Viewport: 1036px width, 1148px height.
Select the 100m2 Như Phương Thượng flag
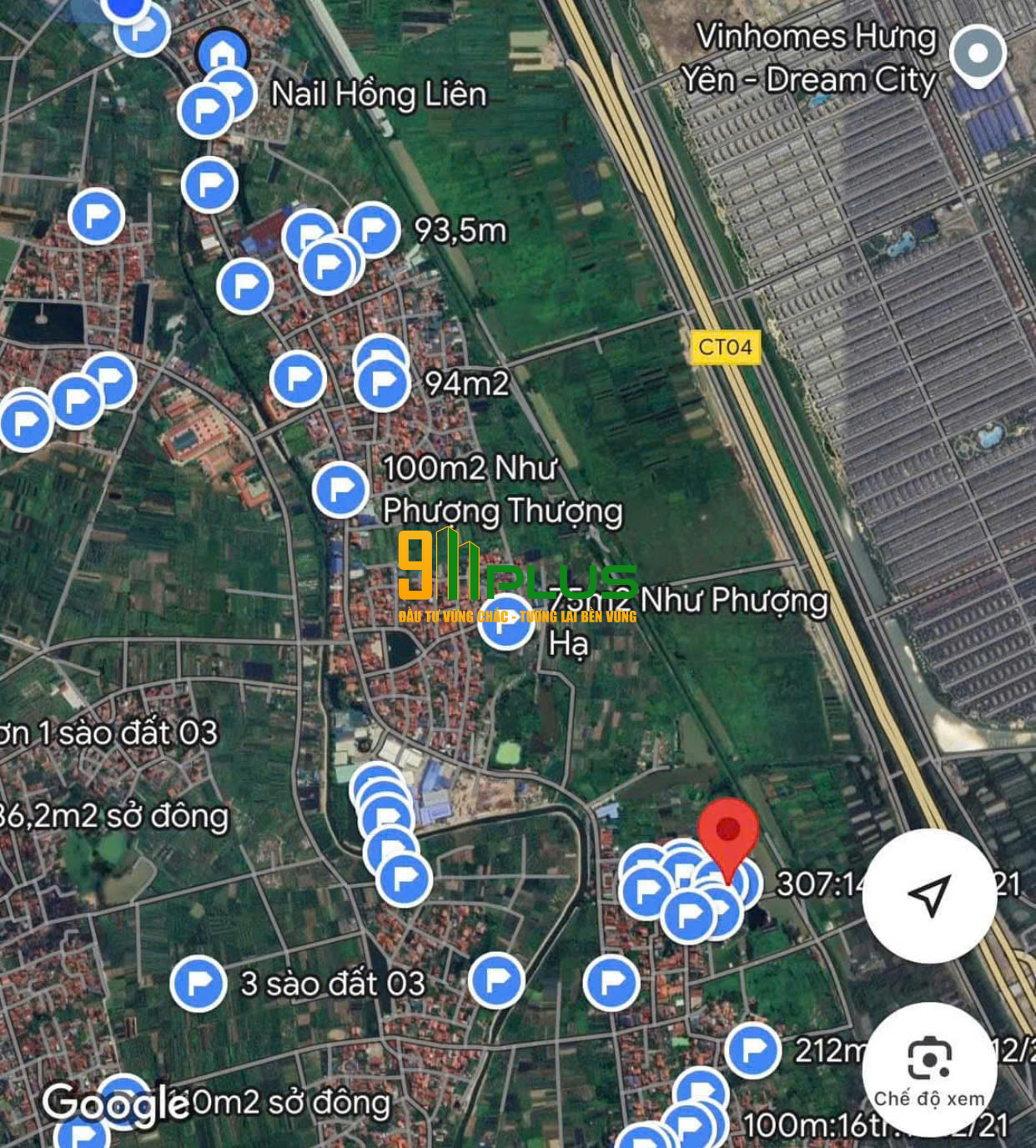click(x=341, y=489)
